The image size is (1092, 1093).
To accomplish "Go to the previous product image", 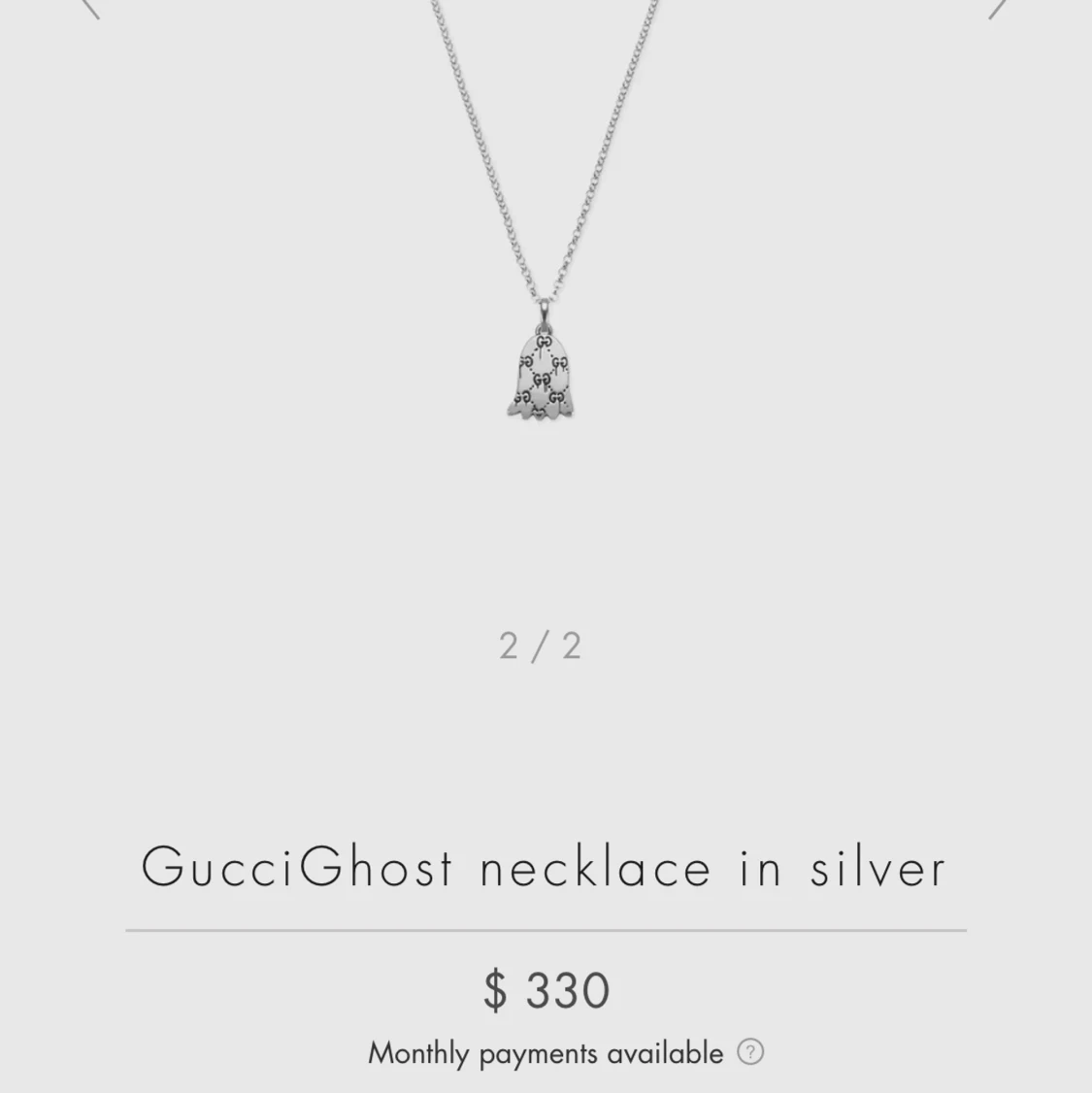I will click(89, 8).
